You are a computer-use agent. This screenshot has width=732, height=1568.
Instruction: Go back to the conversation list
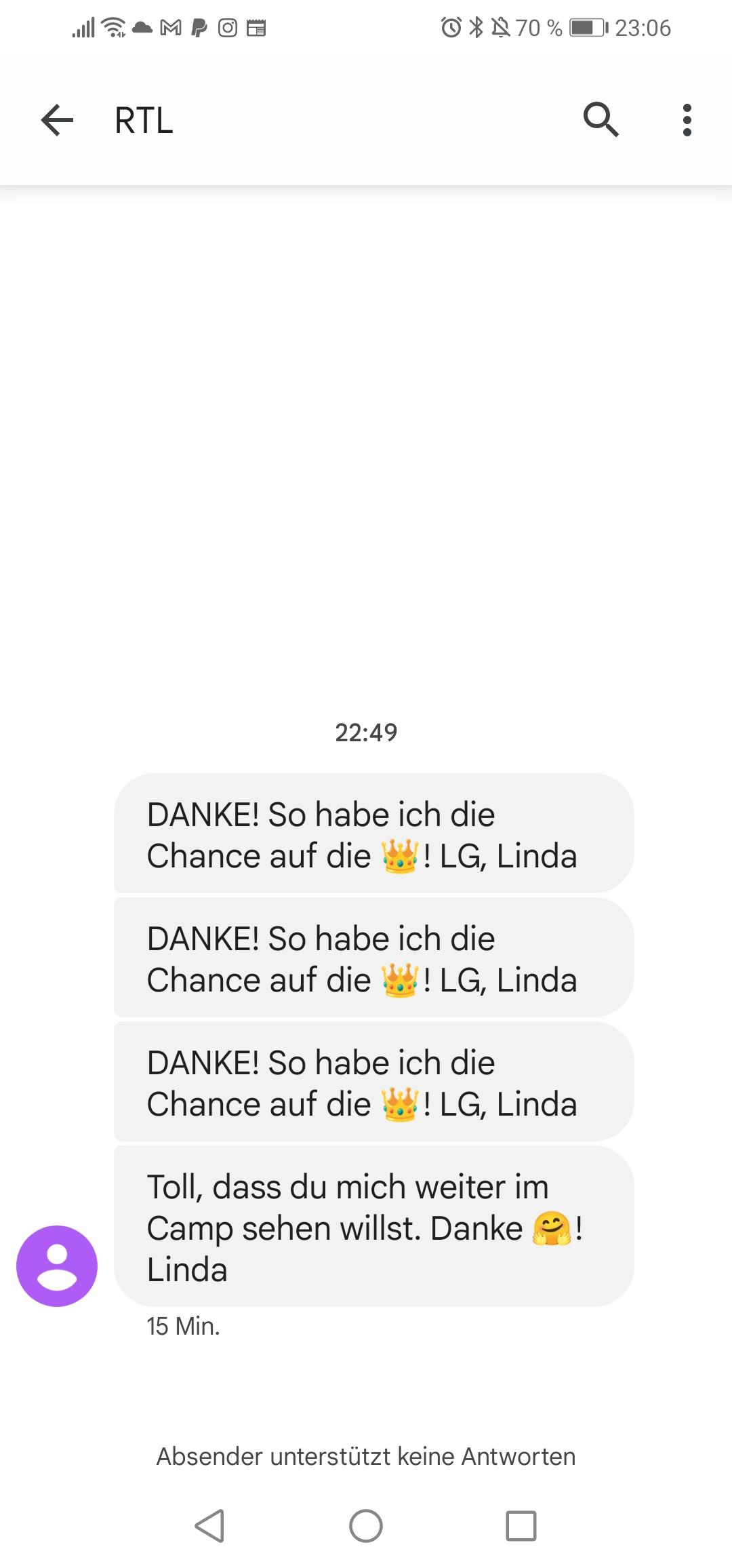57,121
